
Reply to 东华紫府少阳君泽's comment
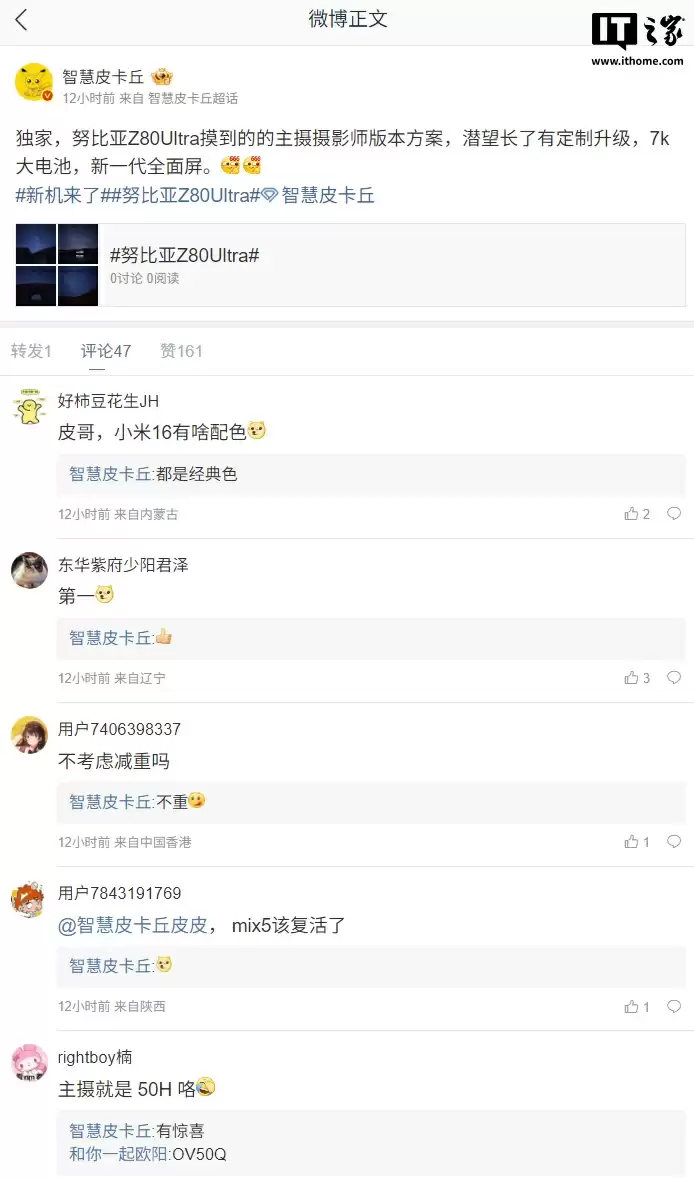[x=674, y=678]
